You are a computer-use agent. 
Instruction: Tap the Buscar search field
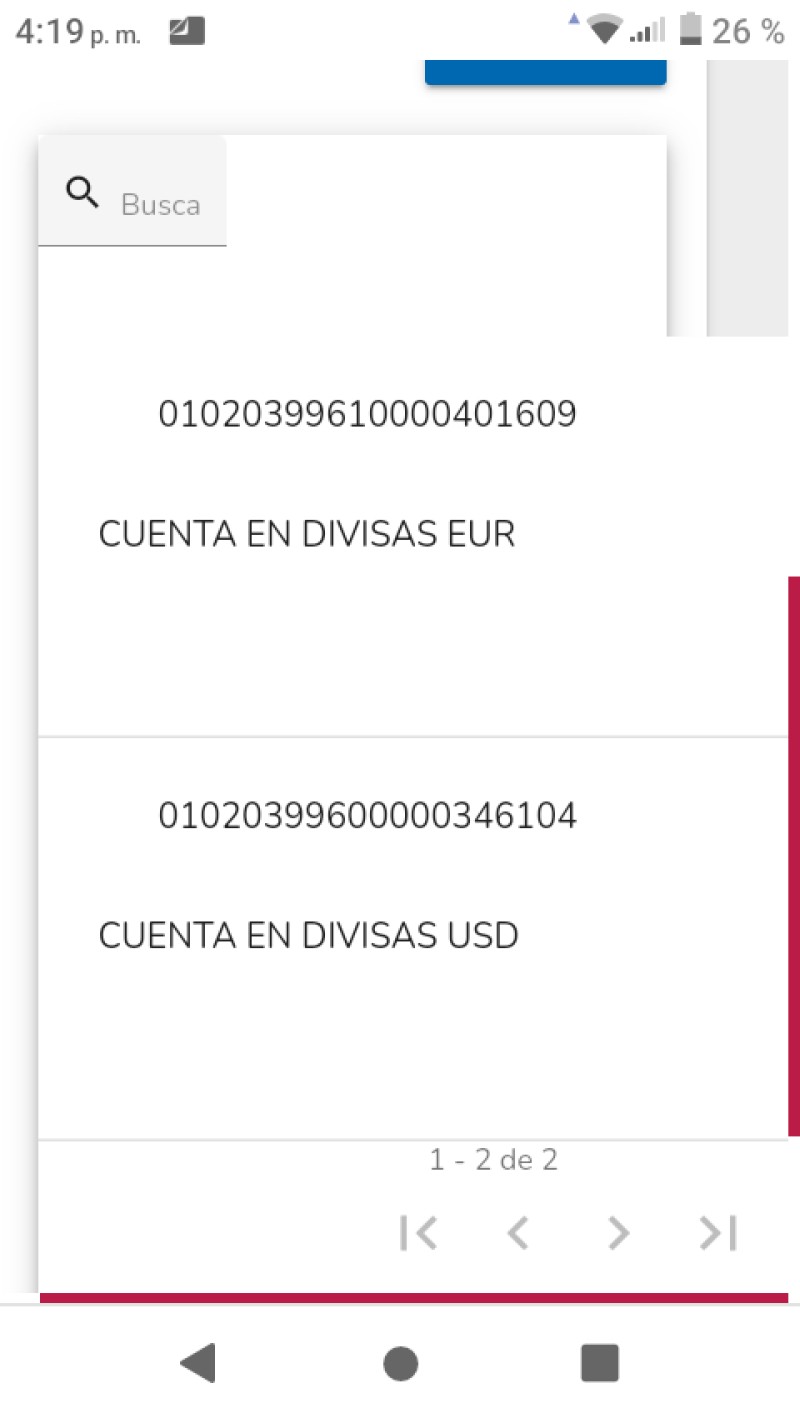(x=160, y=204)
